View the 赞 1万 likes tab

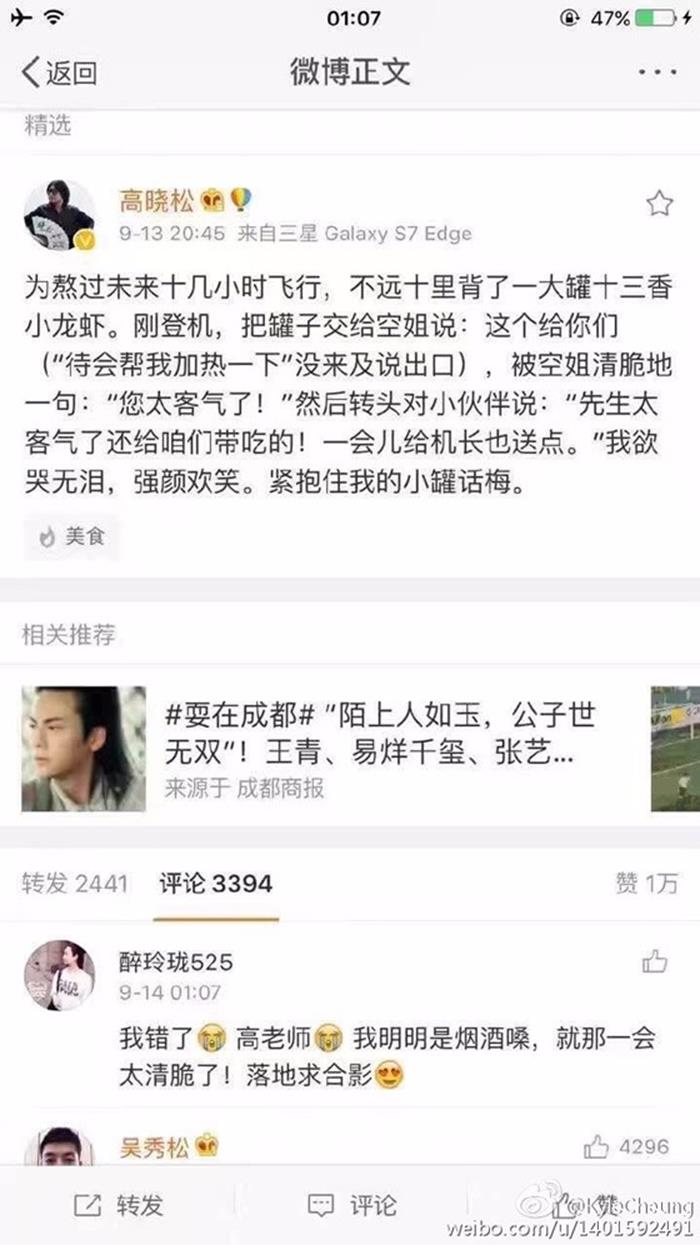tap(646, 883)
